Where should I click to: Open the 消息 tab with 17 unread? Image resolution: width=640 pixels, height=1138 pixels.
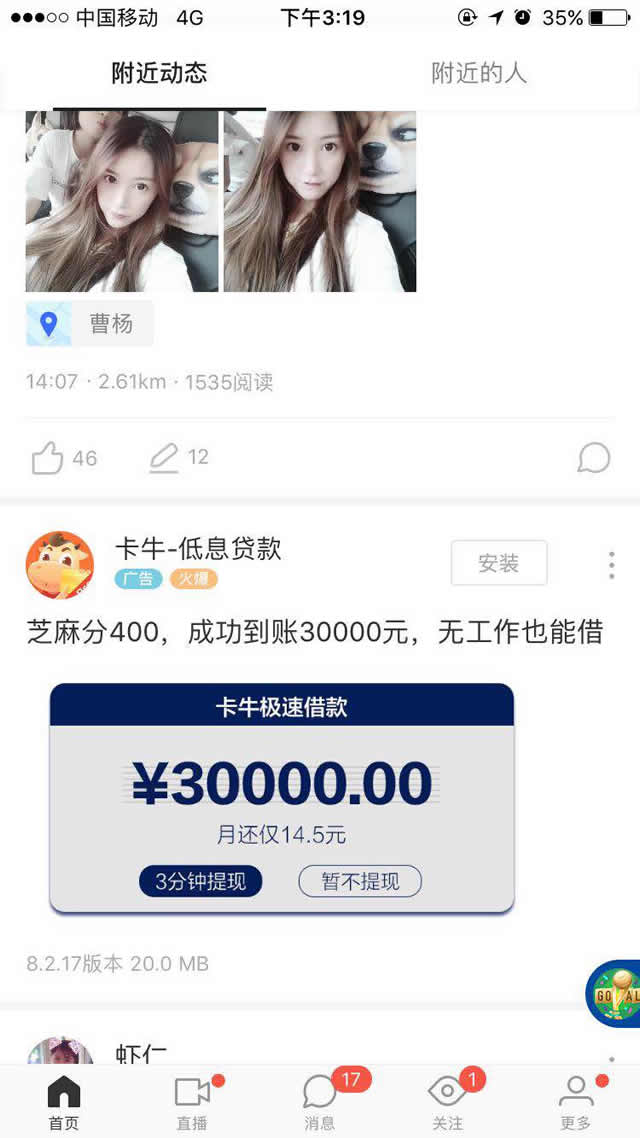tap(320, 1101)
